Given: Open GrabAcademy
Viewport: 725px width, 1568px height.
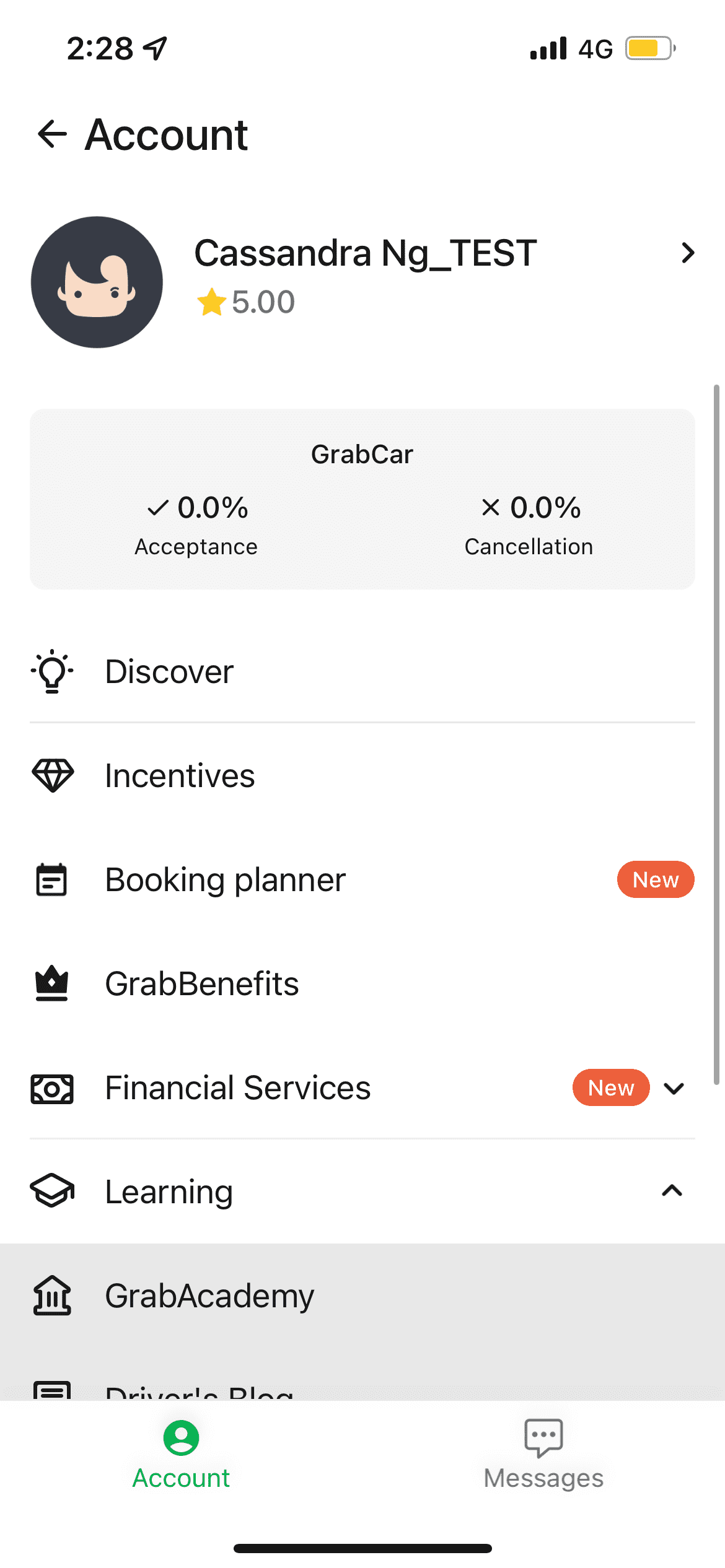Looking at the screenshot, I should point(362,1296).
